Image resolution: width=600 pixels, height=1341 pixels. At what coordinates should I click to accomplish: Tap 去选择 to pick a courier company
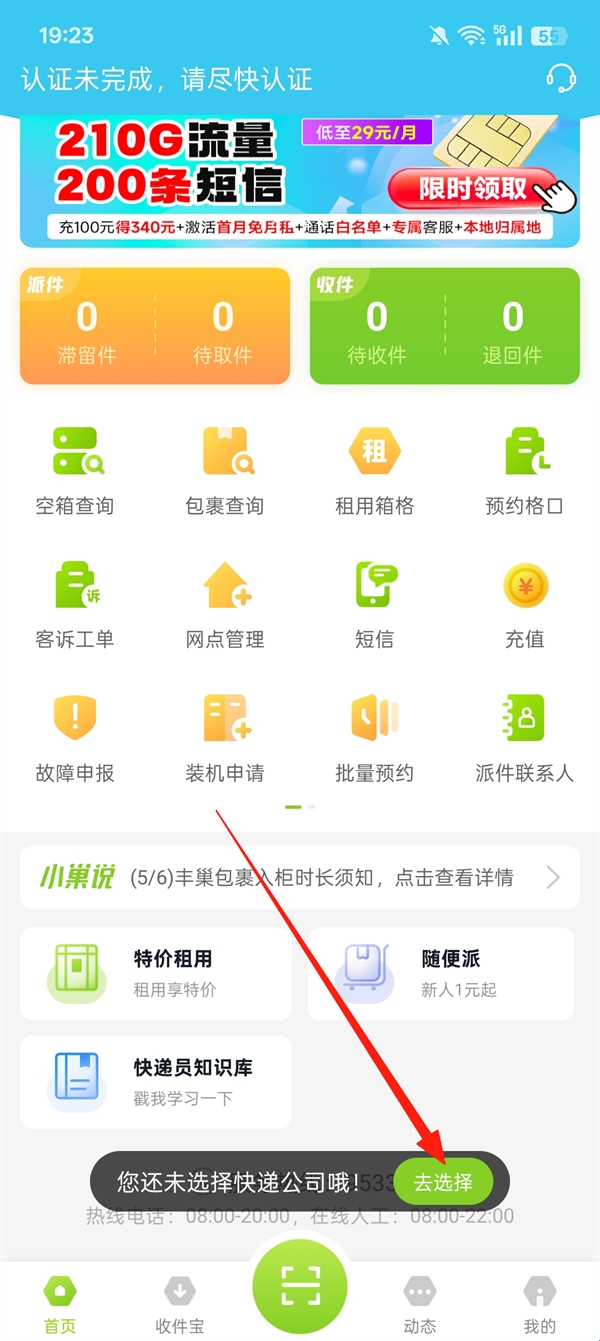pyautogui.click(x=443, y=1183)
